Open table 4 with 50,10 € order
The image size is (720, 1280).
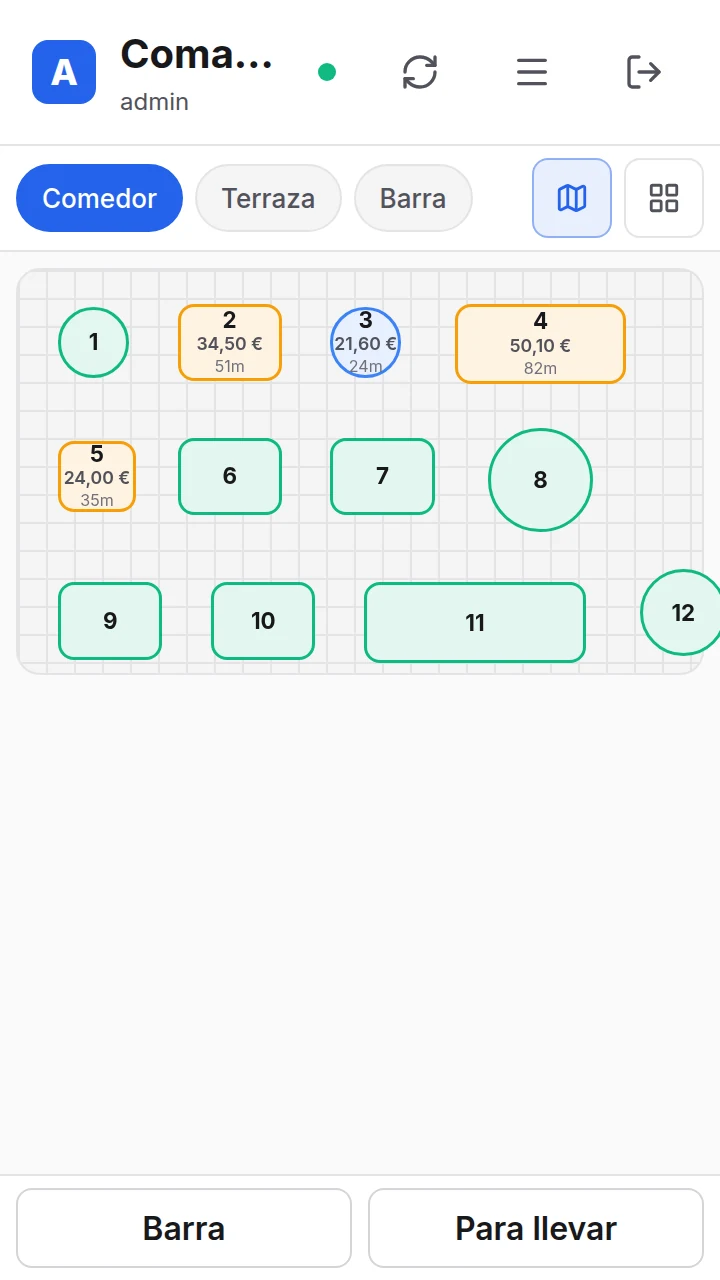(540, 344)
